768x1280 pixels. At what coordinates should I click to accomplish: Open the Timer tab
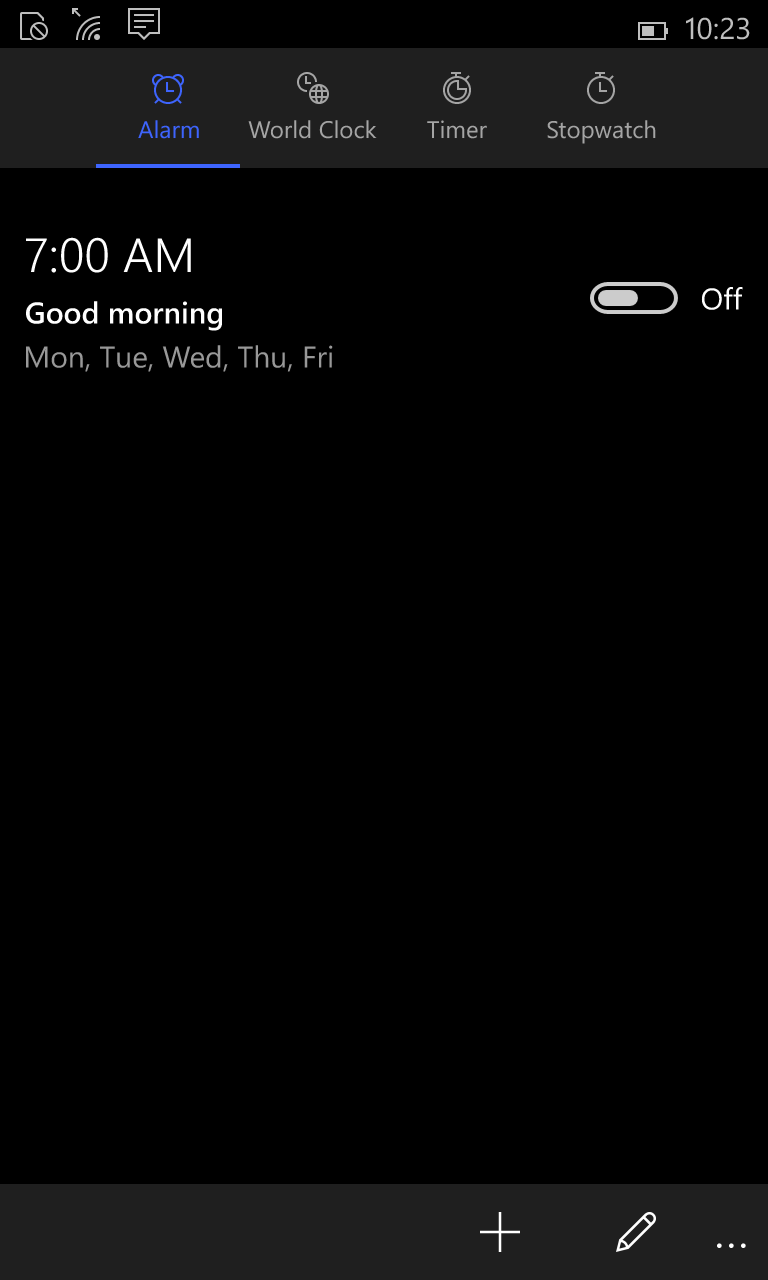click(x=456, y=108)
